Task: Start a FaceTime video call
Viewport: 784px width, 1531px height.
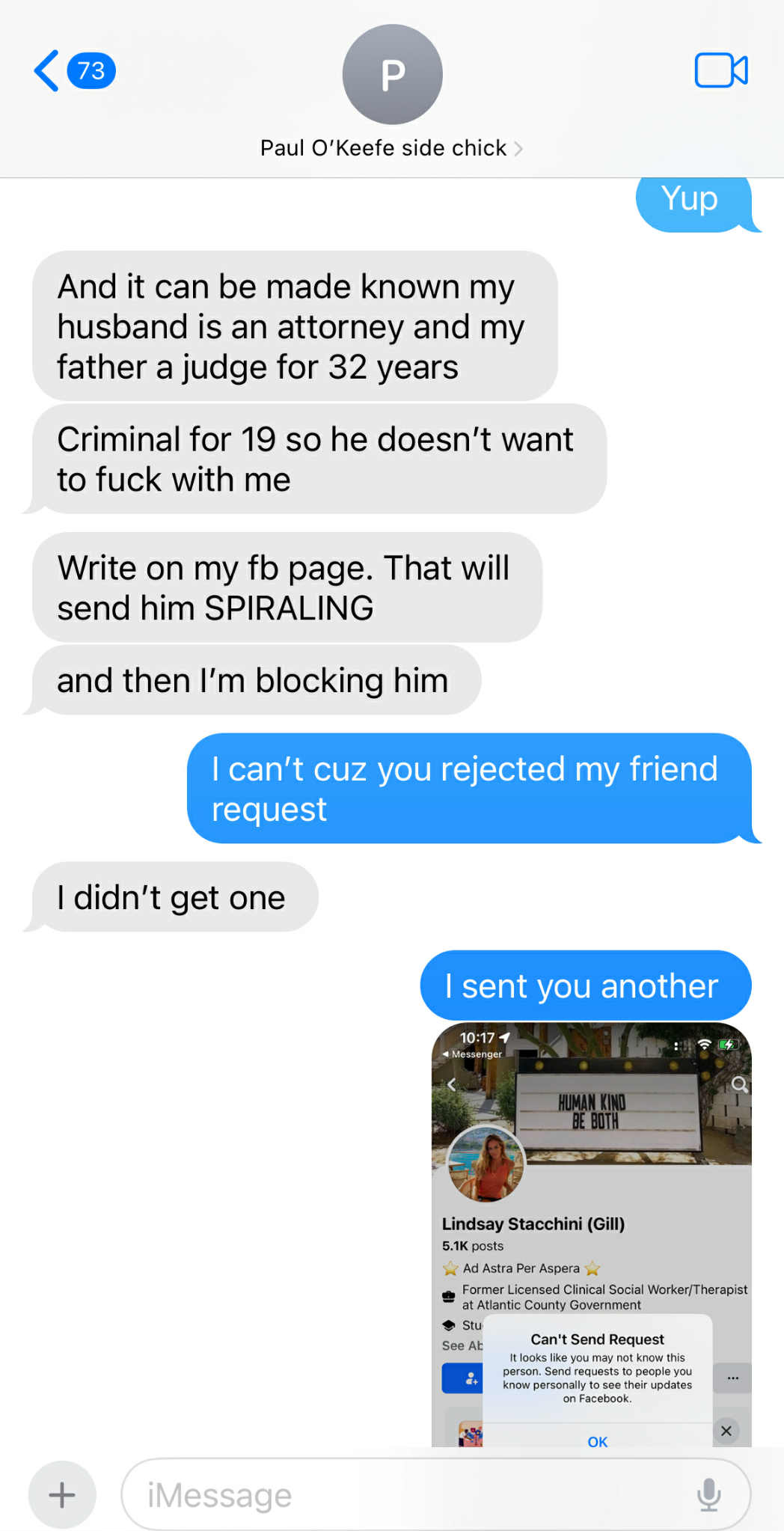Action: coord(720,71)
